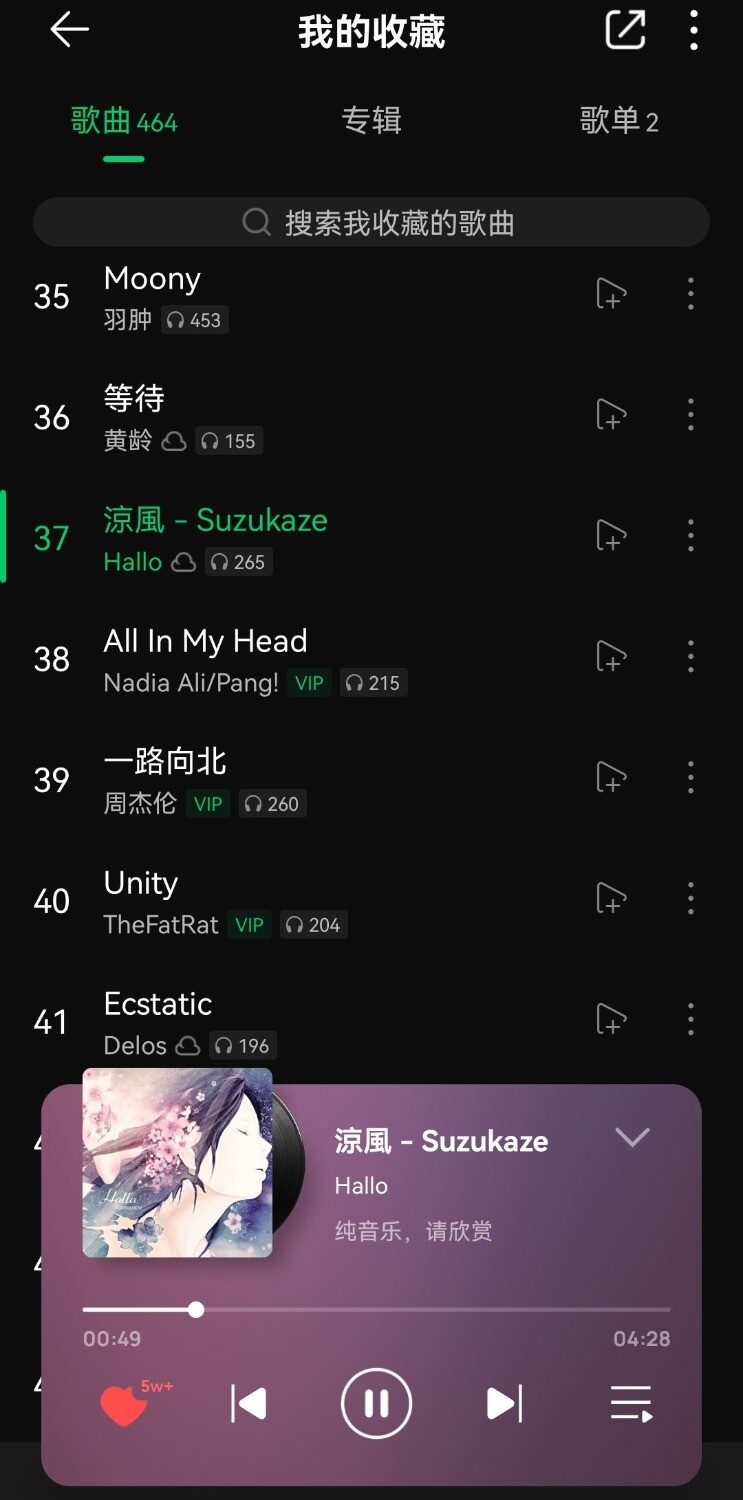This screenshot has height=1500, width=743.
Task: Go to the previous track
Action: point(248,1404)
